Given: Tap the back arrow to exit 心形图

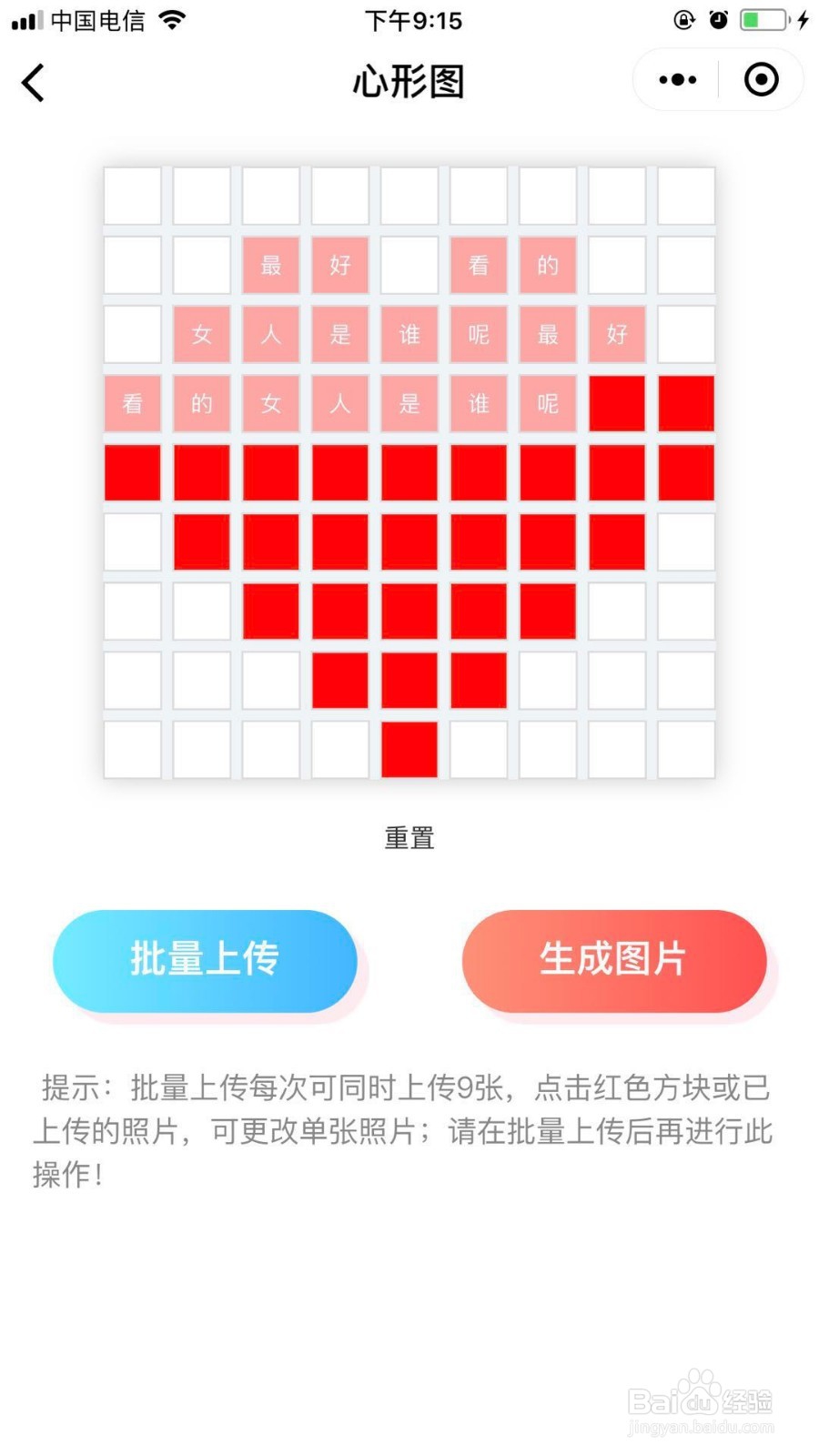Looking at the screenshot, I should coord(33,82).
